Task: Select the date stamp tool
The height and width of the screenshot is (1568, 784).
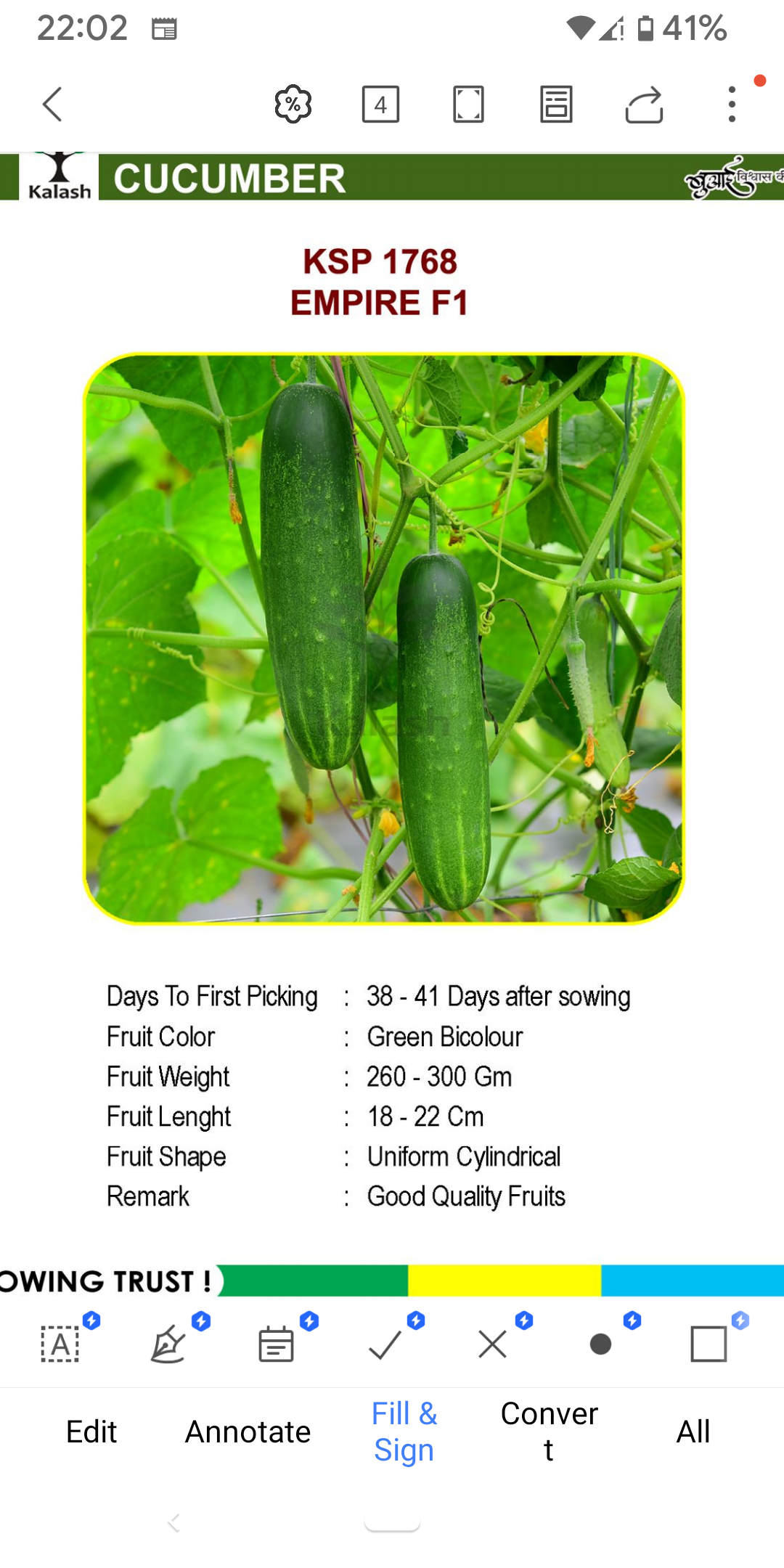Action: pos(277,1344)
